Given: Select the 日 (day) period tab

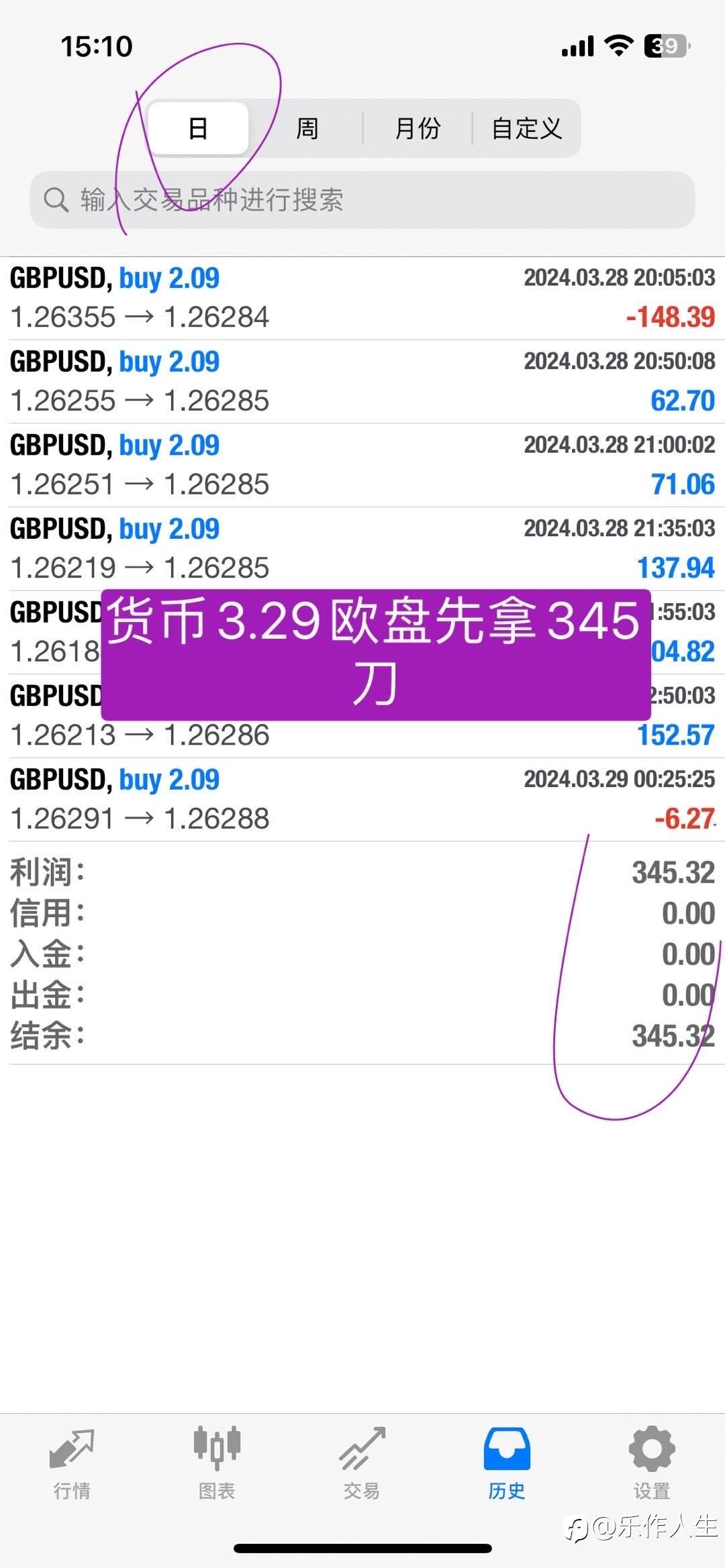Looking at the screenshot, I should [x=198, y=128].
